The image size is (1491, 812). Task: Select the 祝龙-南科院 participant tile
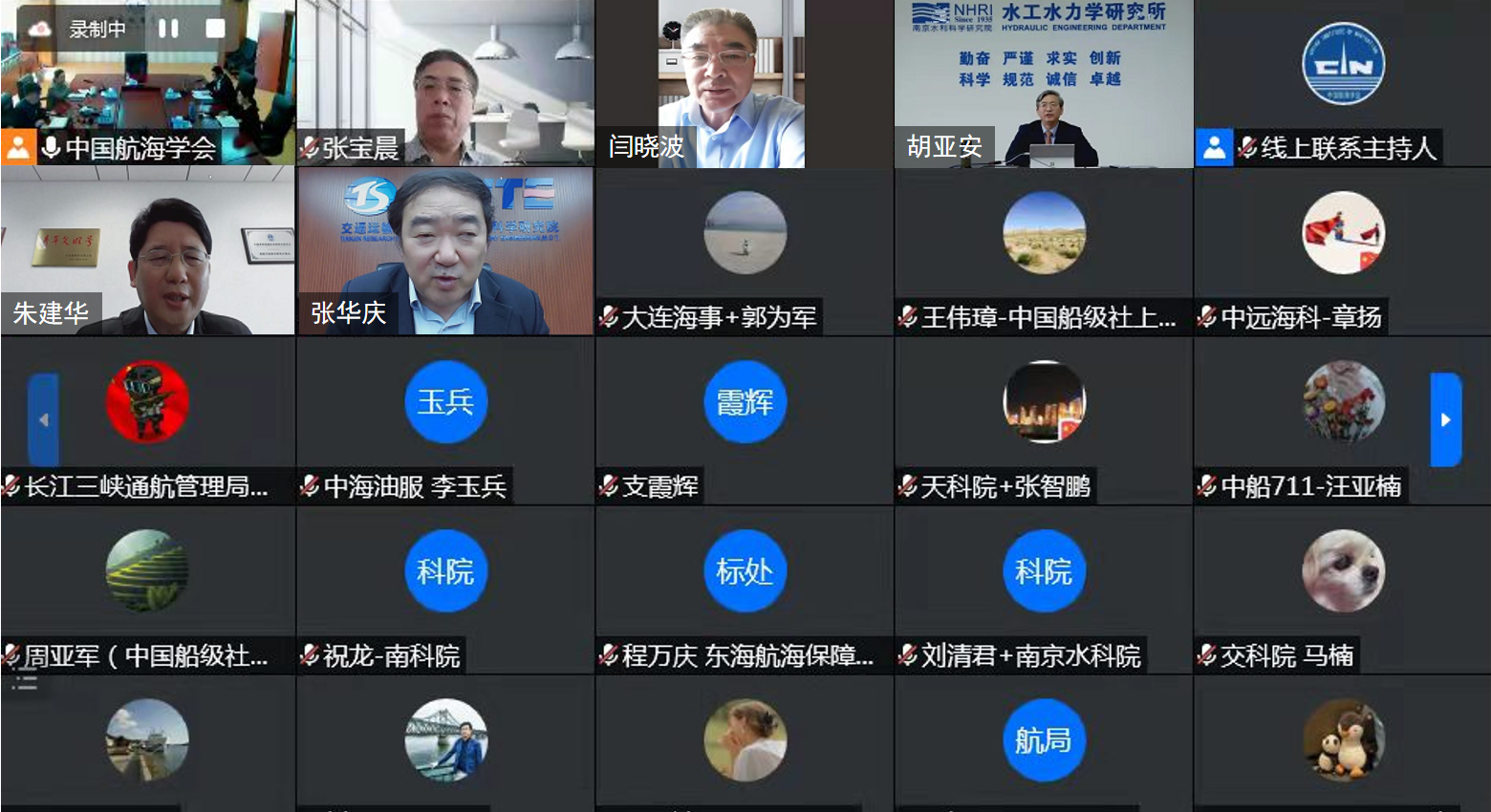(445, 589)
